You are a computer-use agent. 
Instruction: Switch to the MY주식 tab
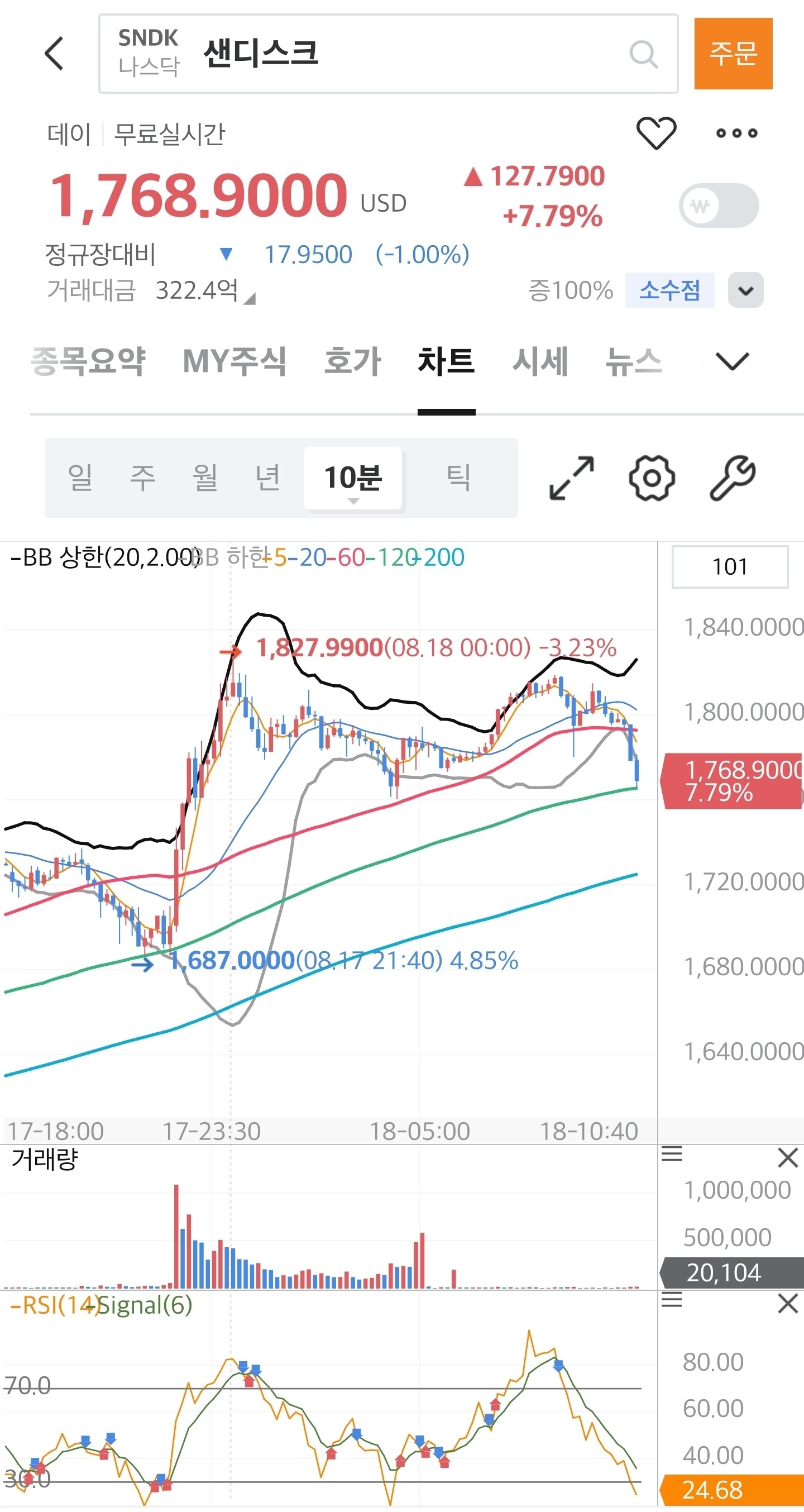click(x=234, y=360)
